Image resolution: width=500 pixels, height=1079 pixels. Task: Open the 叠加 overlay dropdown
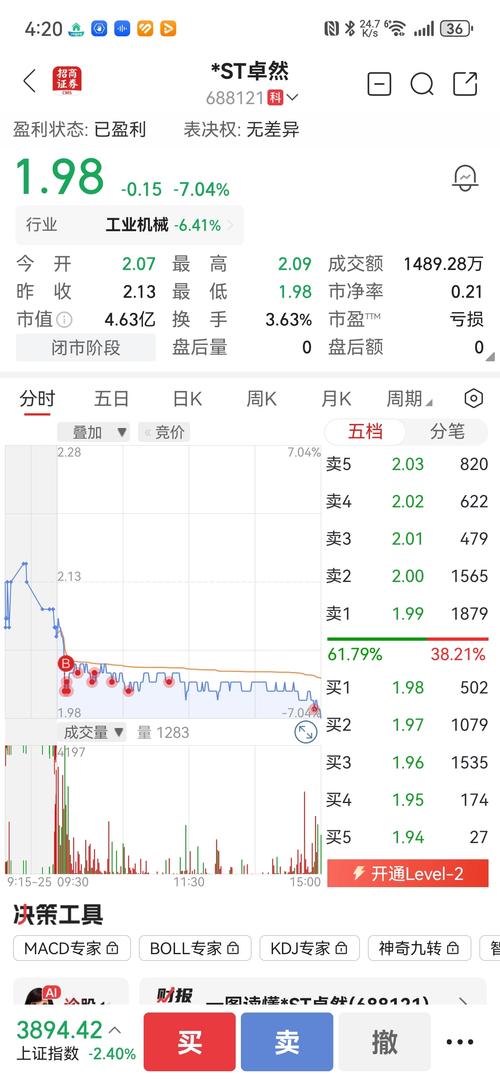[94, 432]
